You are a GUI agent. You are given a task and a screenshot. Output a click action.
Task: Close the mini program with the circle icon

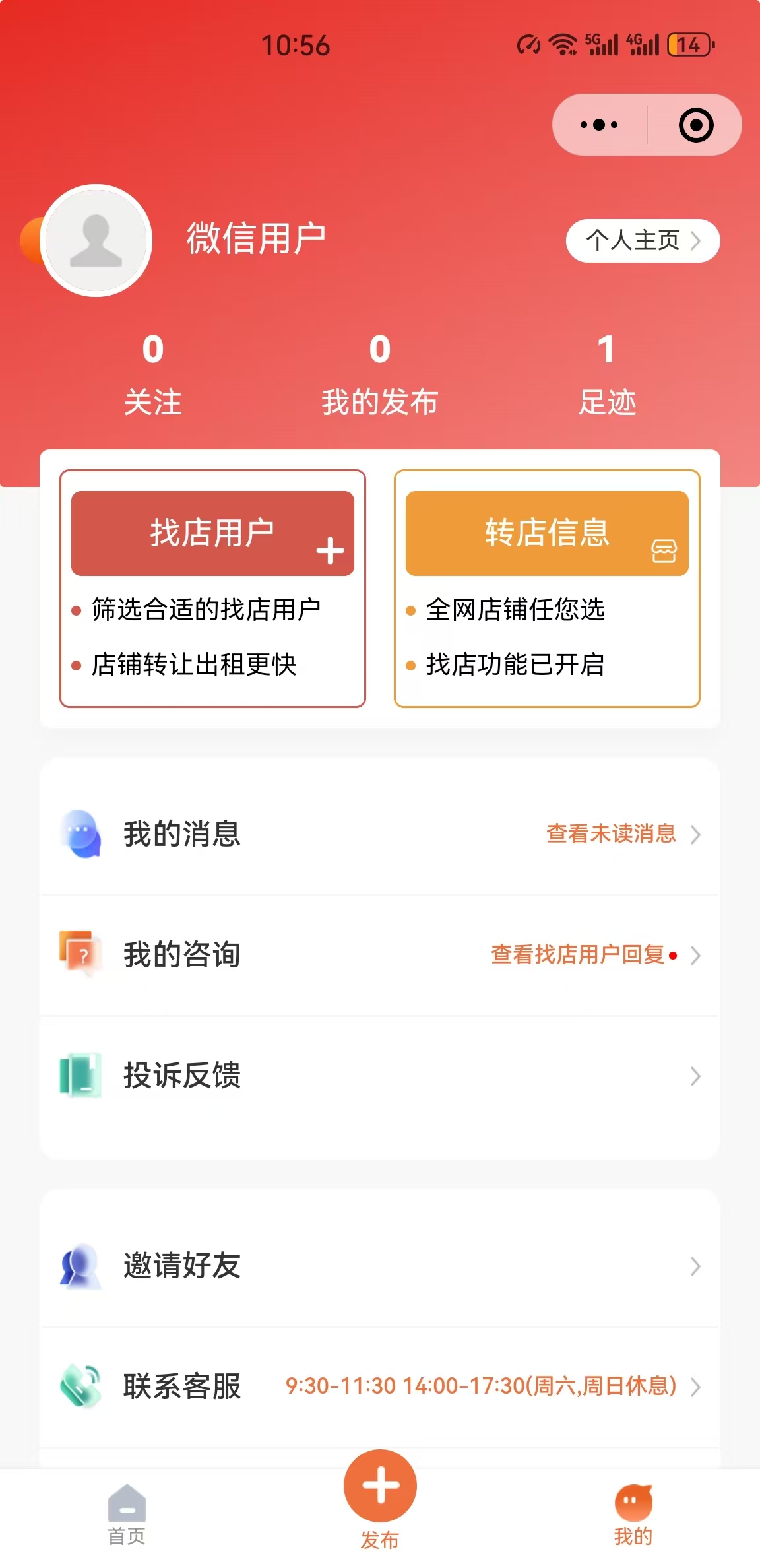696,125
